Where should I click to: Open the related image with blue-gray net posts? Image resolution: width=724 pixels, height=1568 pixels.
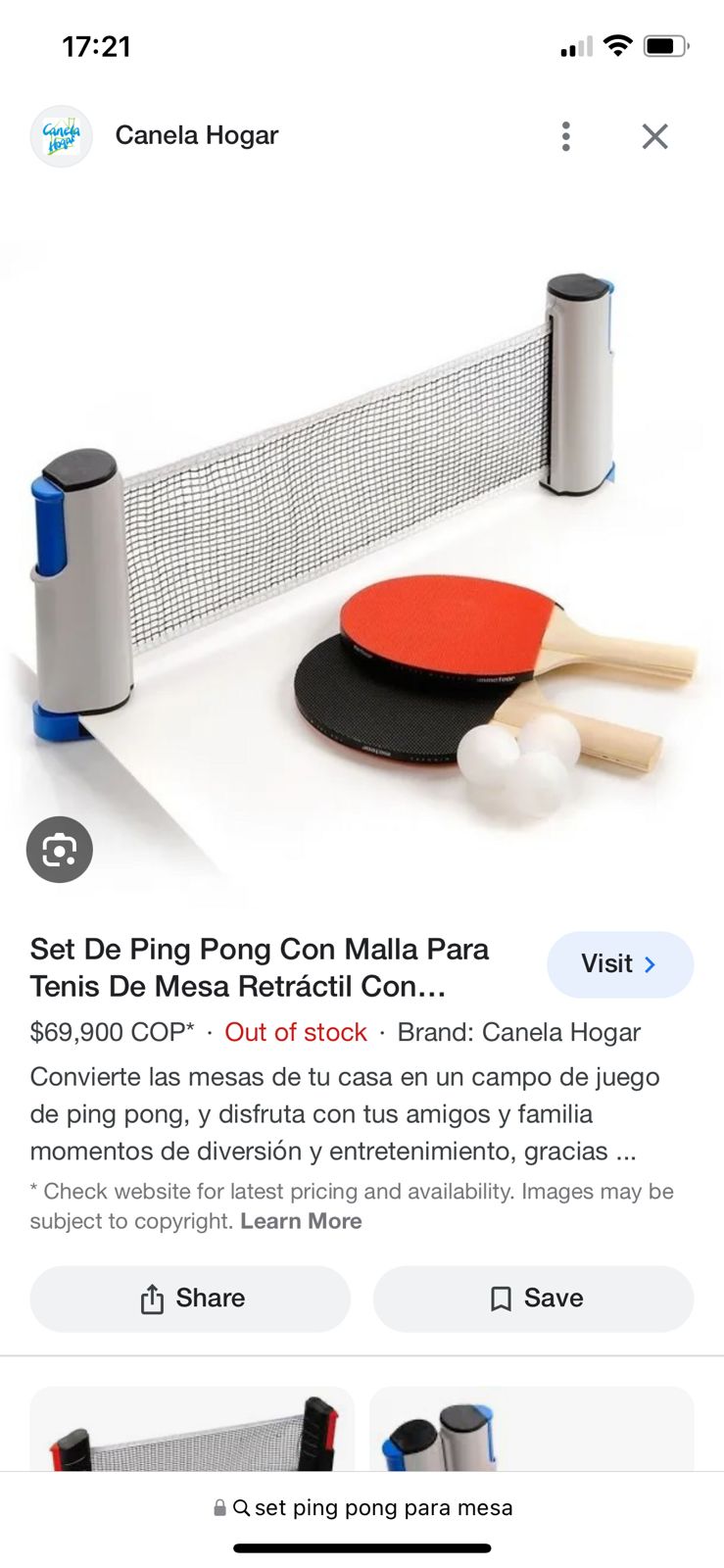click(x=531, y=1429)
